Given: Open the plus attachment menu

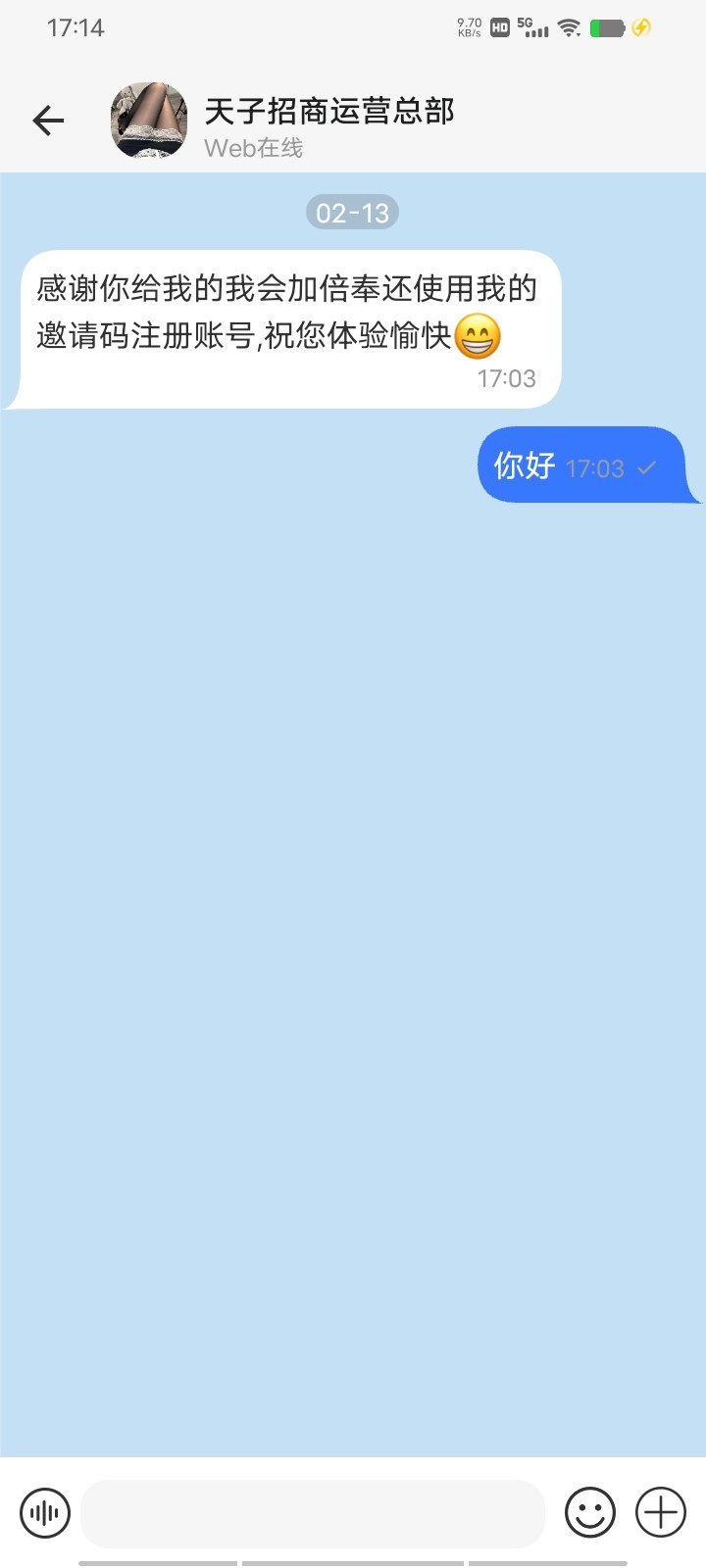Looking at the screenshot, I should 661,1512.
